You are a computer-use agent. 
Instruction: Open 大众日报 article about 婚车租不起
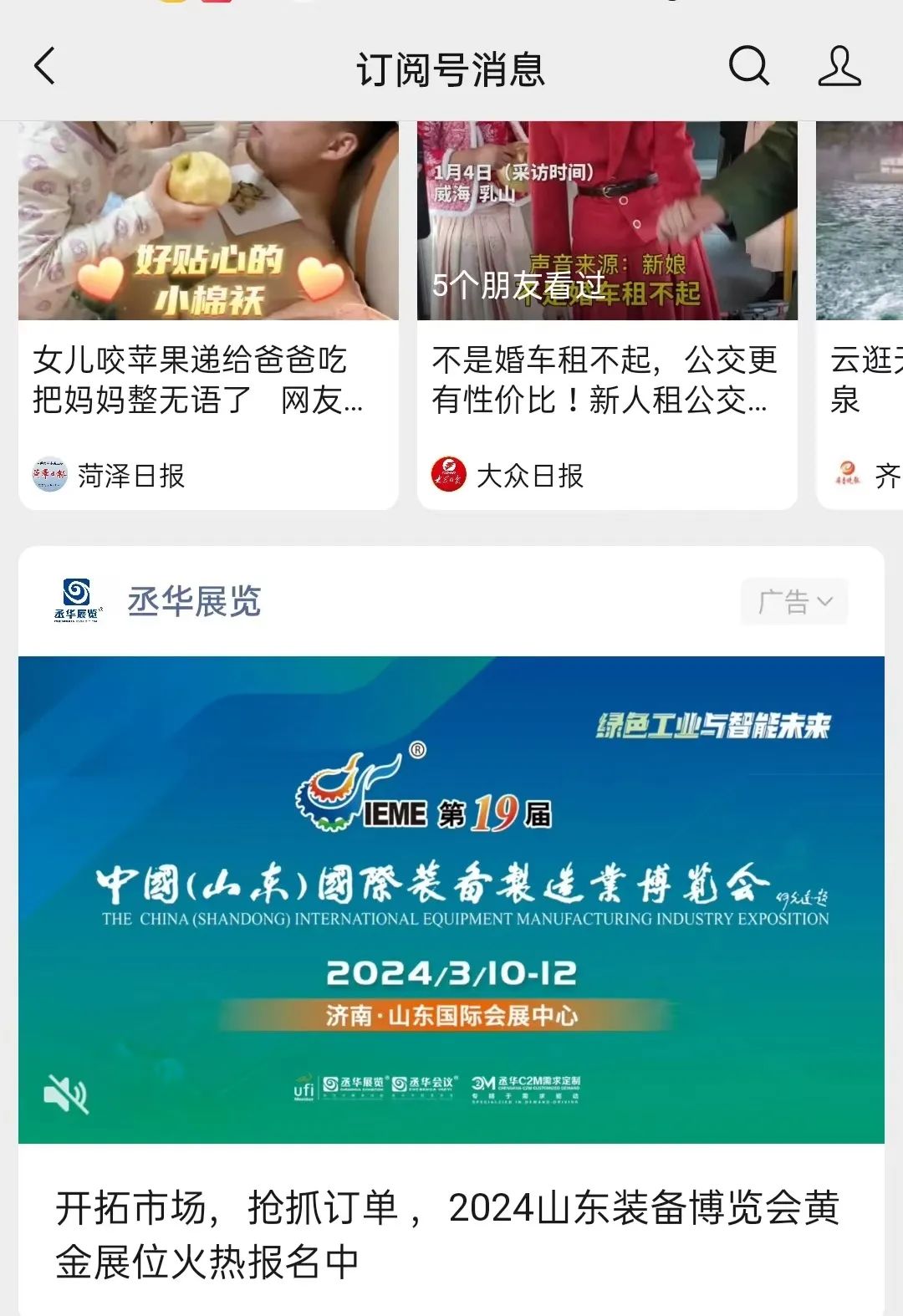pyautogui.click(x=605, y=380)
